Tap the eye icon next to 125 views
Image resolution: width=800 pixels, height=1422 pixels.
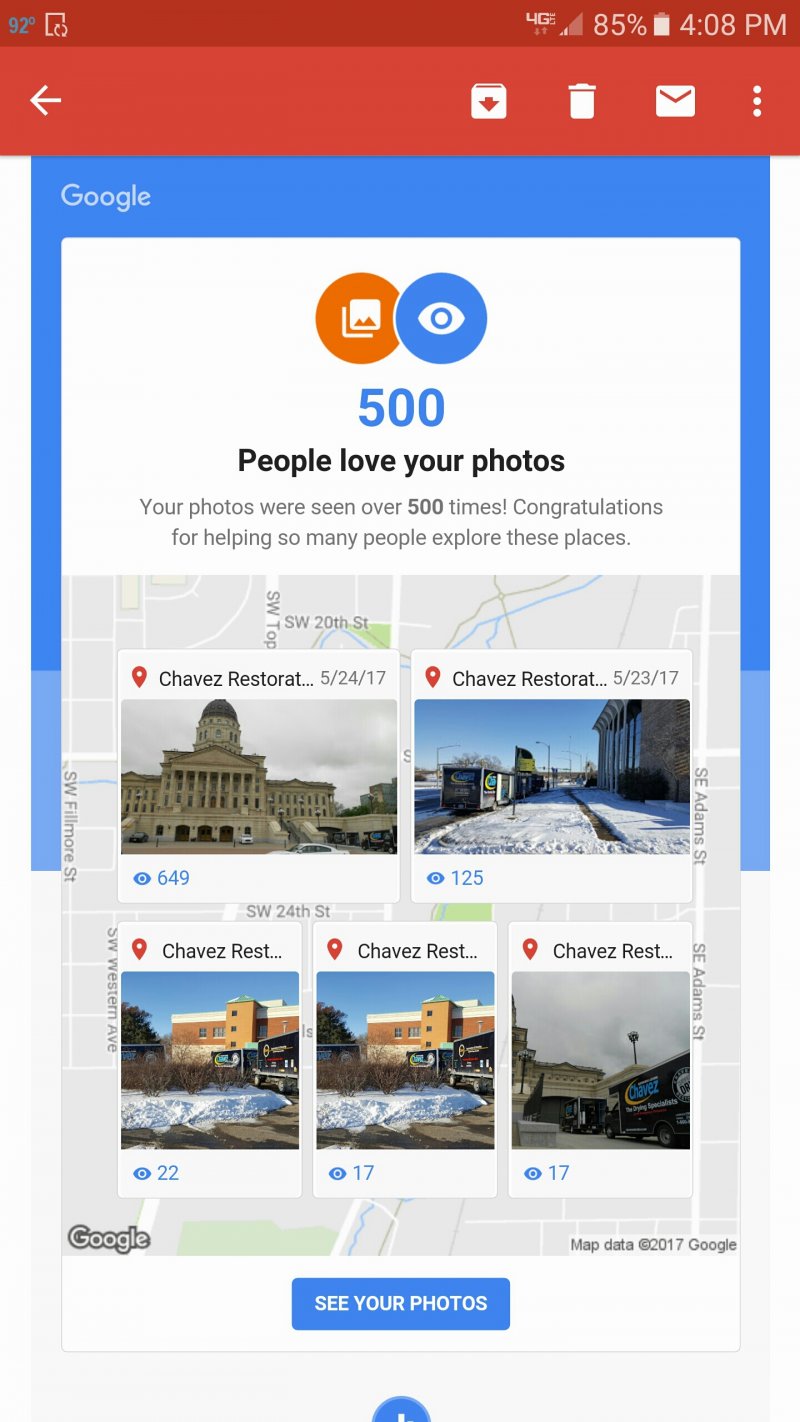(x=434, y=877)
